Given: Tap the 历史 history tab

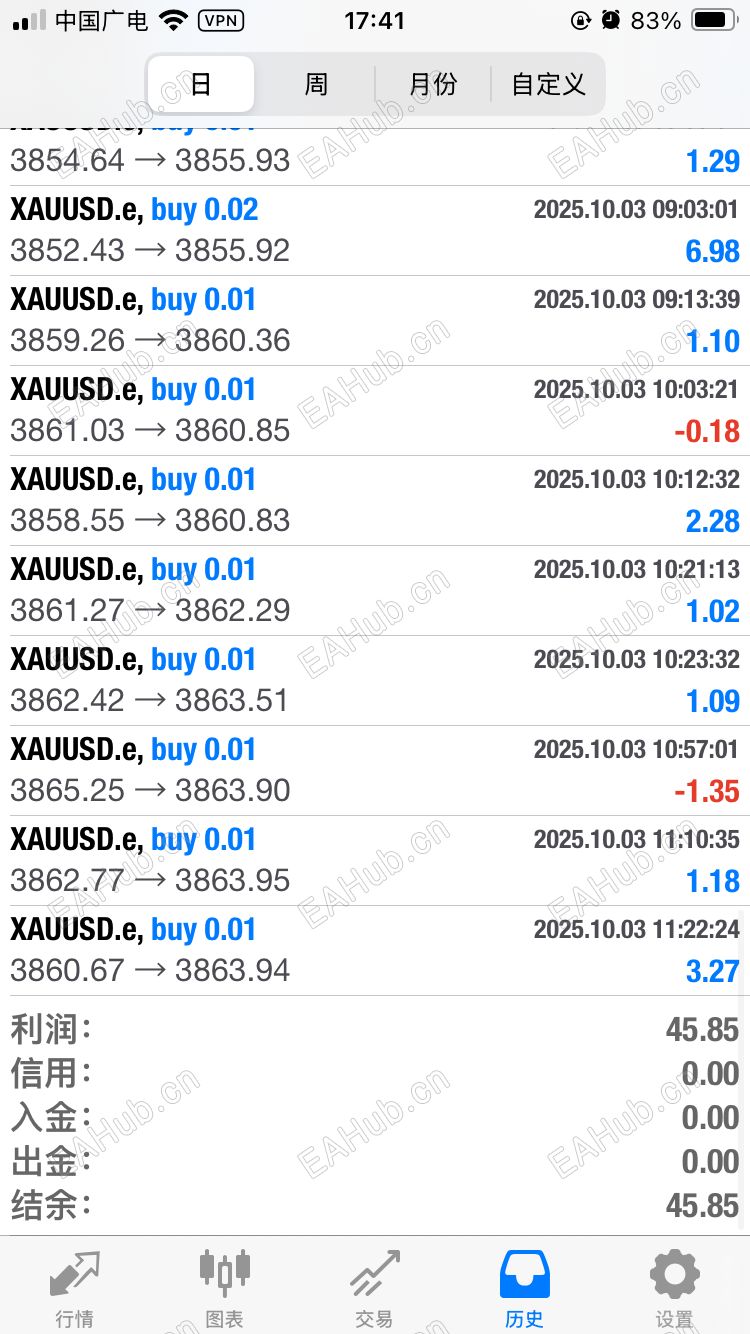Looking at the screenshot, I should coord(524,1289).
